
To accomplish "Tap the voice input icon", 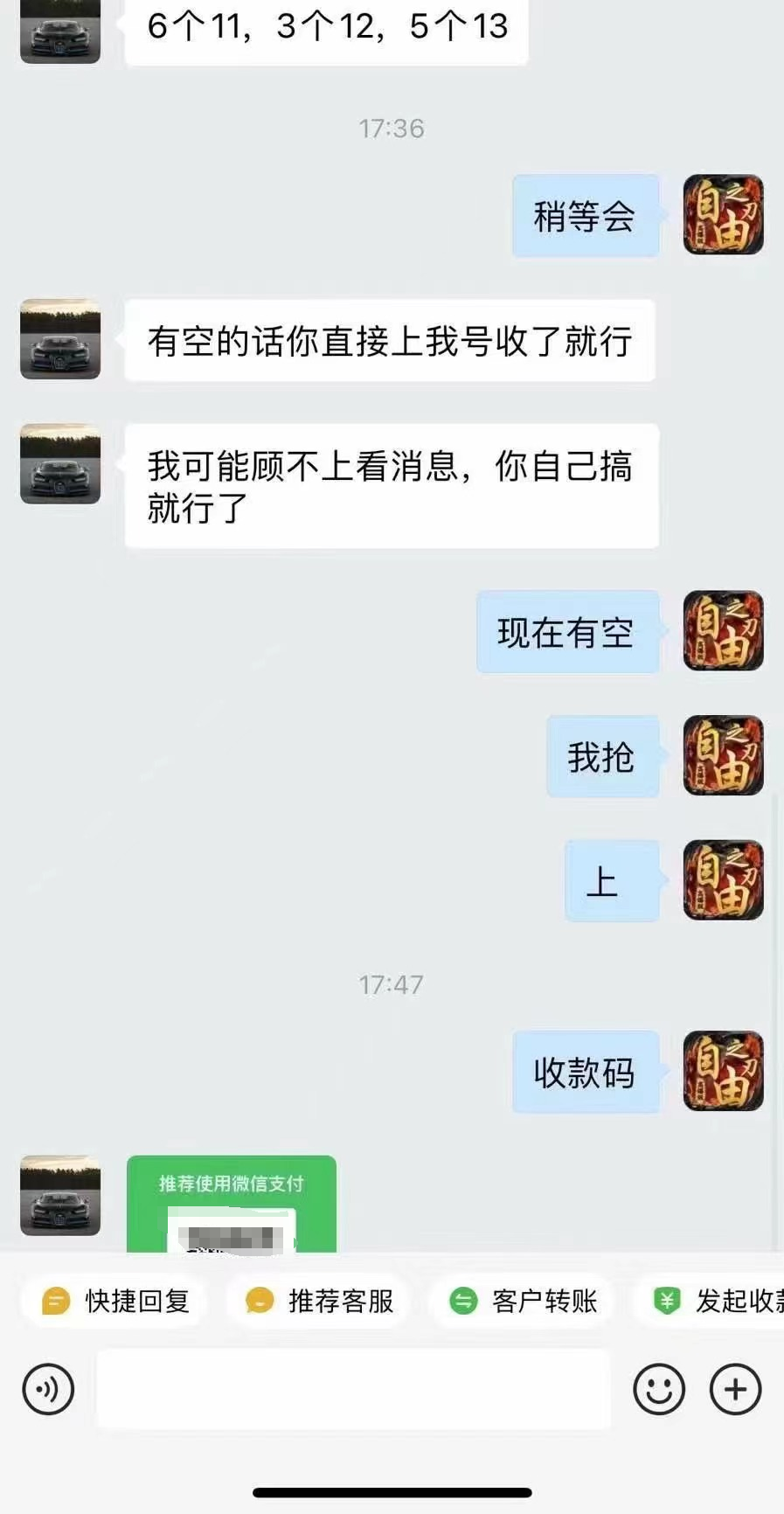I will [48, 1389].
